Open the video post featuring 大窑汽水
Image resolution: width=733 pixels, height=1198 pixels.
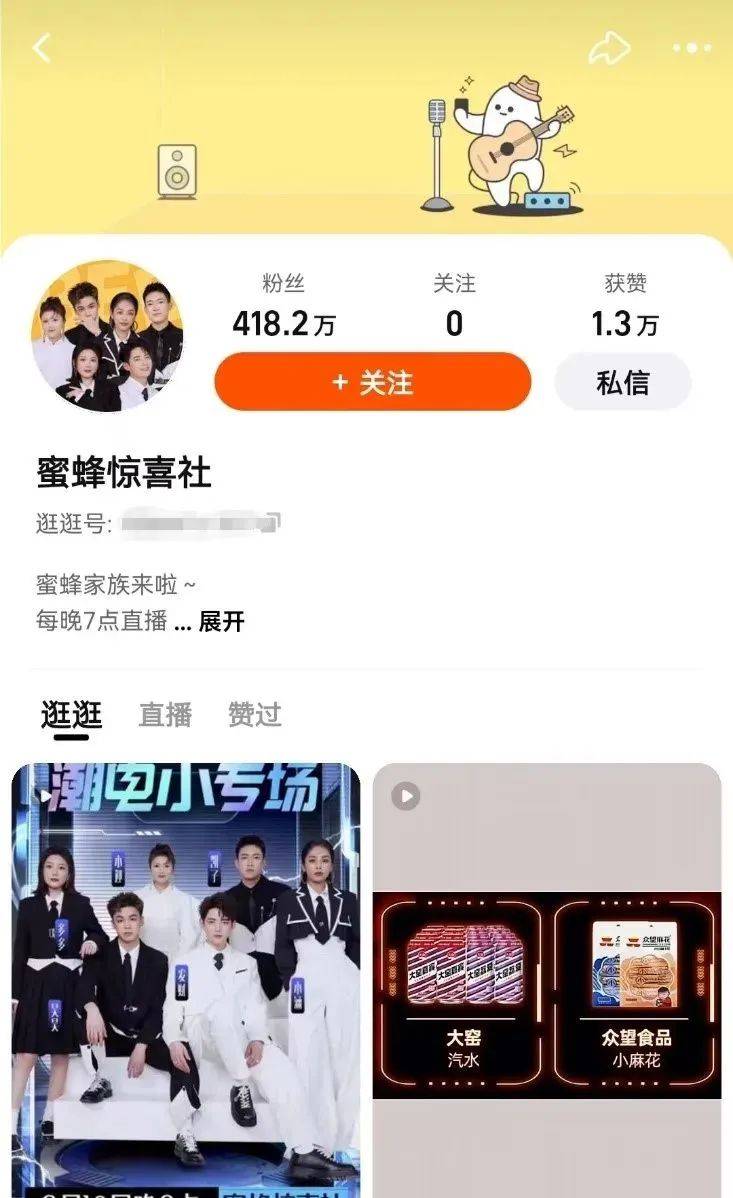(547, 980)
